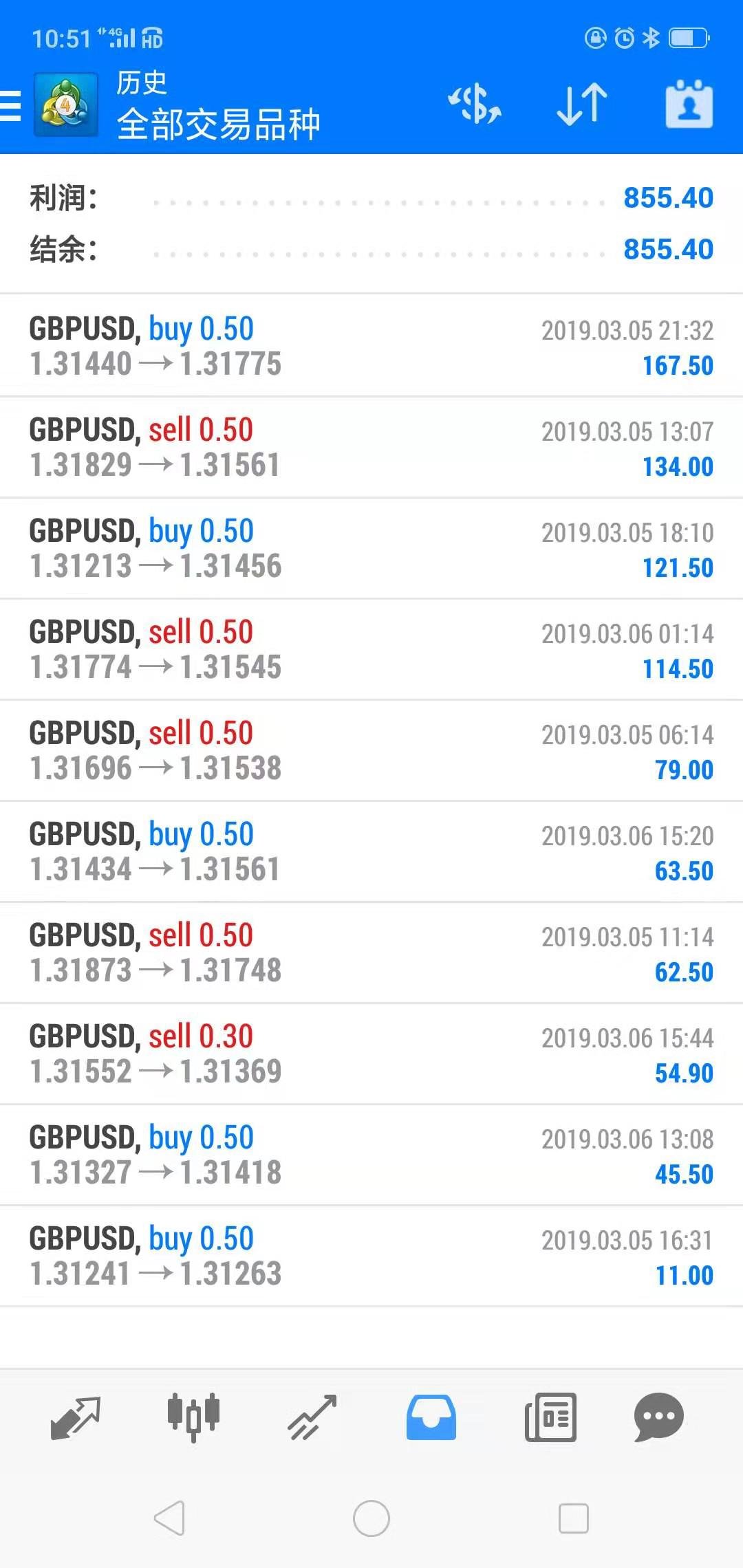Go back using the system back button
This screenshot has width=743, height=1568.
click(x=169, y=1518)
